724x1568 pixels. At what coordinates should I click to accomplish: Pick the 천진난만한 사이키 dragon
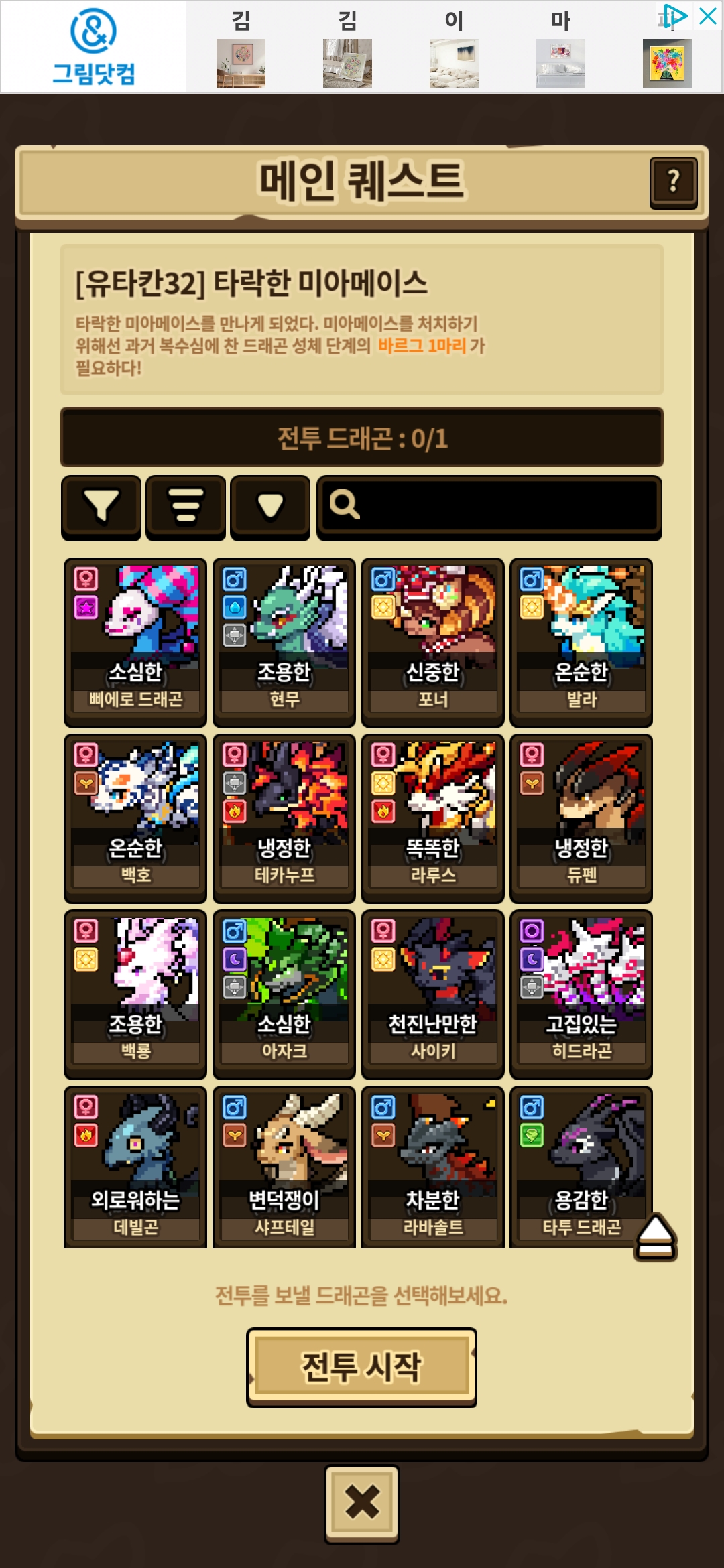coord(433,994)
